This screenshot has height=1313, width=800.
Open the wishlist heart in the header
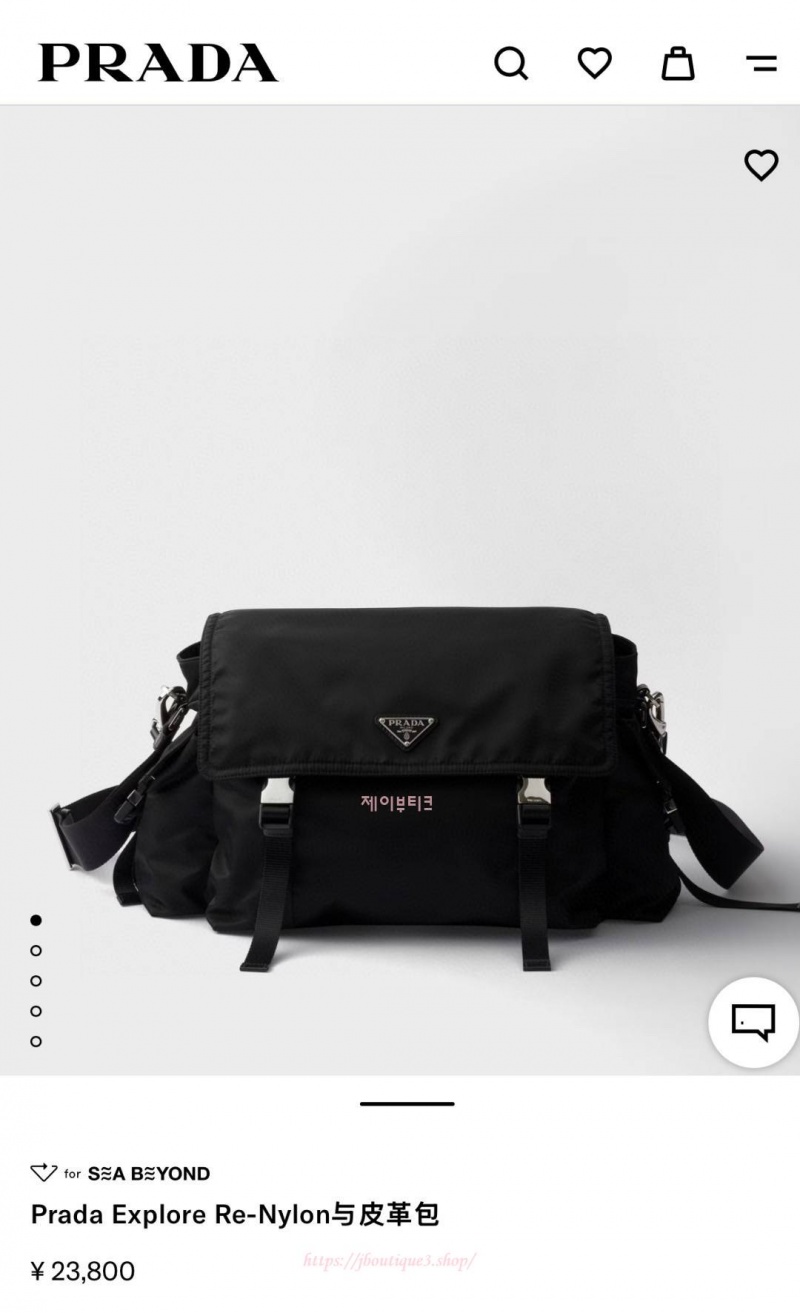(x=595, y=63)
